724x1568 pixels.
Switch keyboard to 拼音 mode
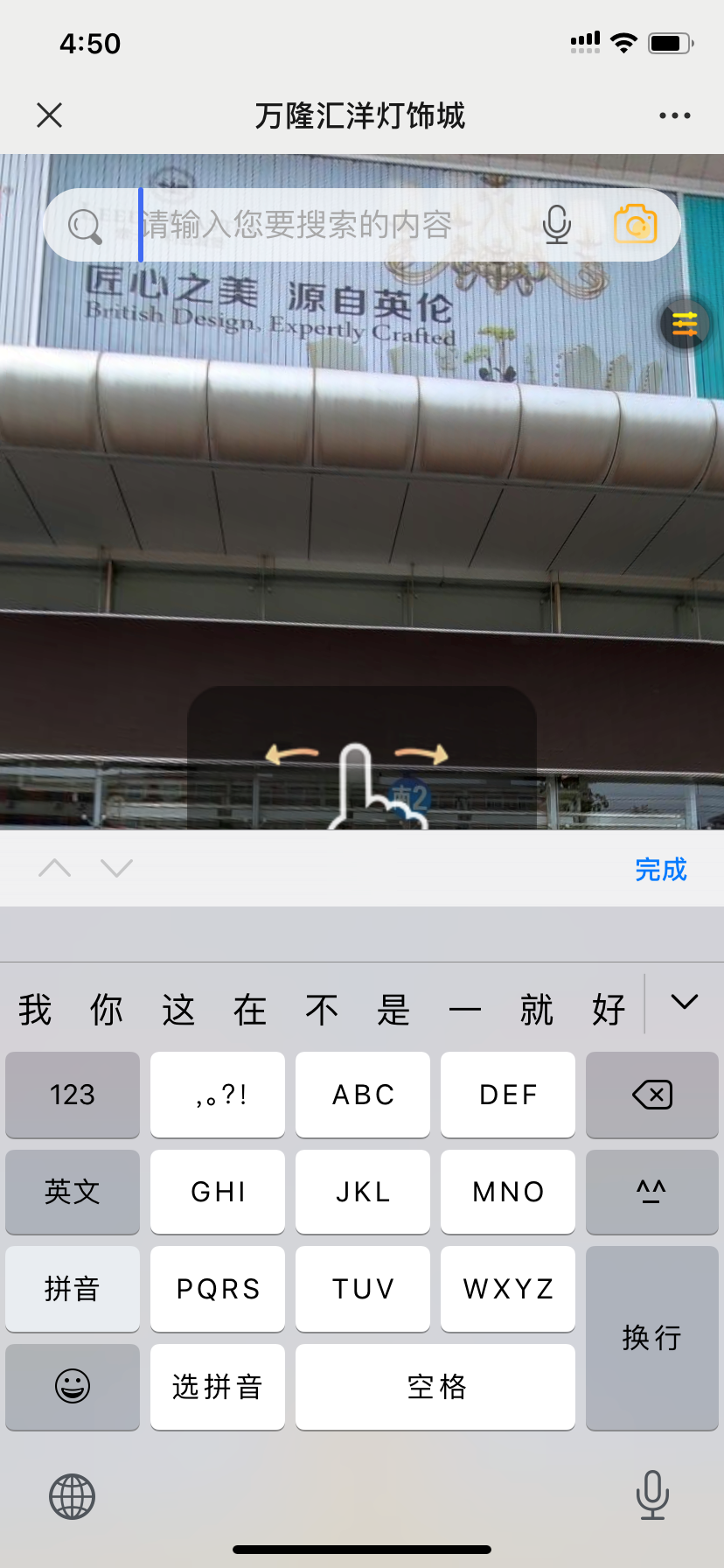click(72, 1289)
